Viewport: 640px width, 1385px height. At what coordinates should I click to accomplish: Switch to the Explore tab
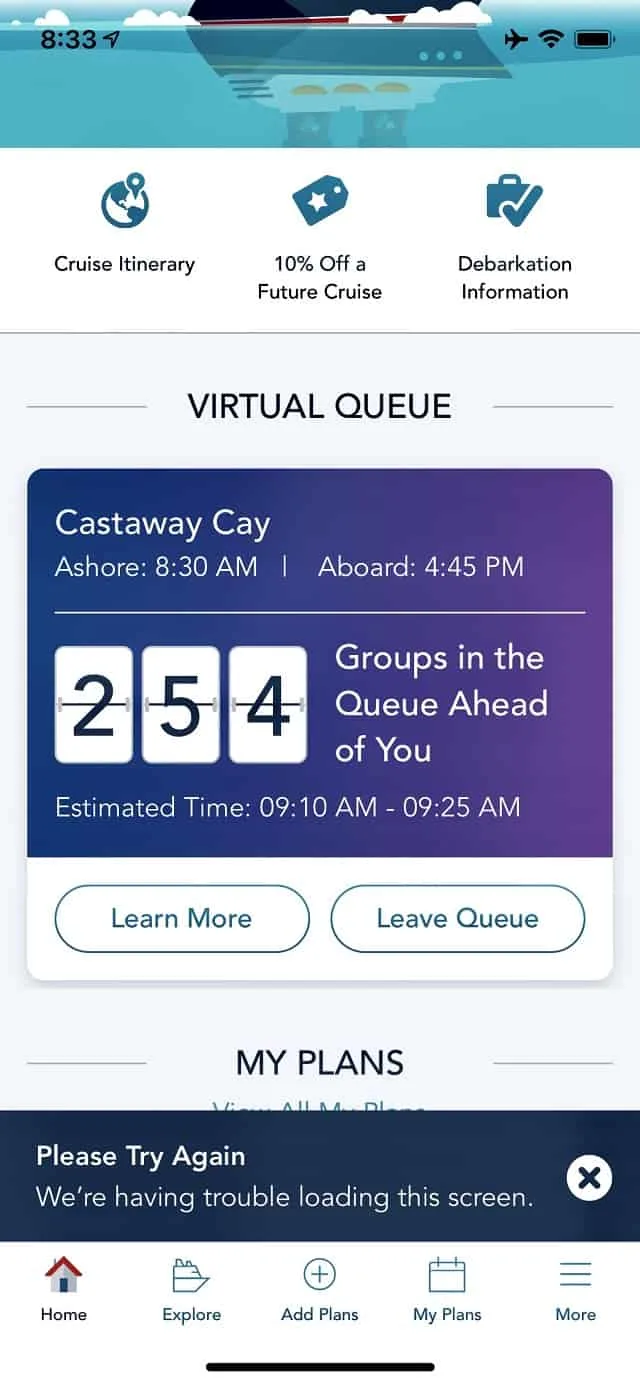coord(191,1290)
